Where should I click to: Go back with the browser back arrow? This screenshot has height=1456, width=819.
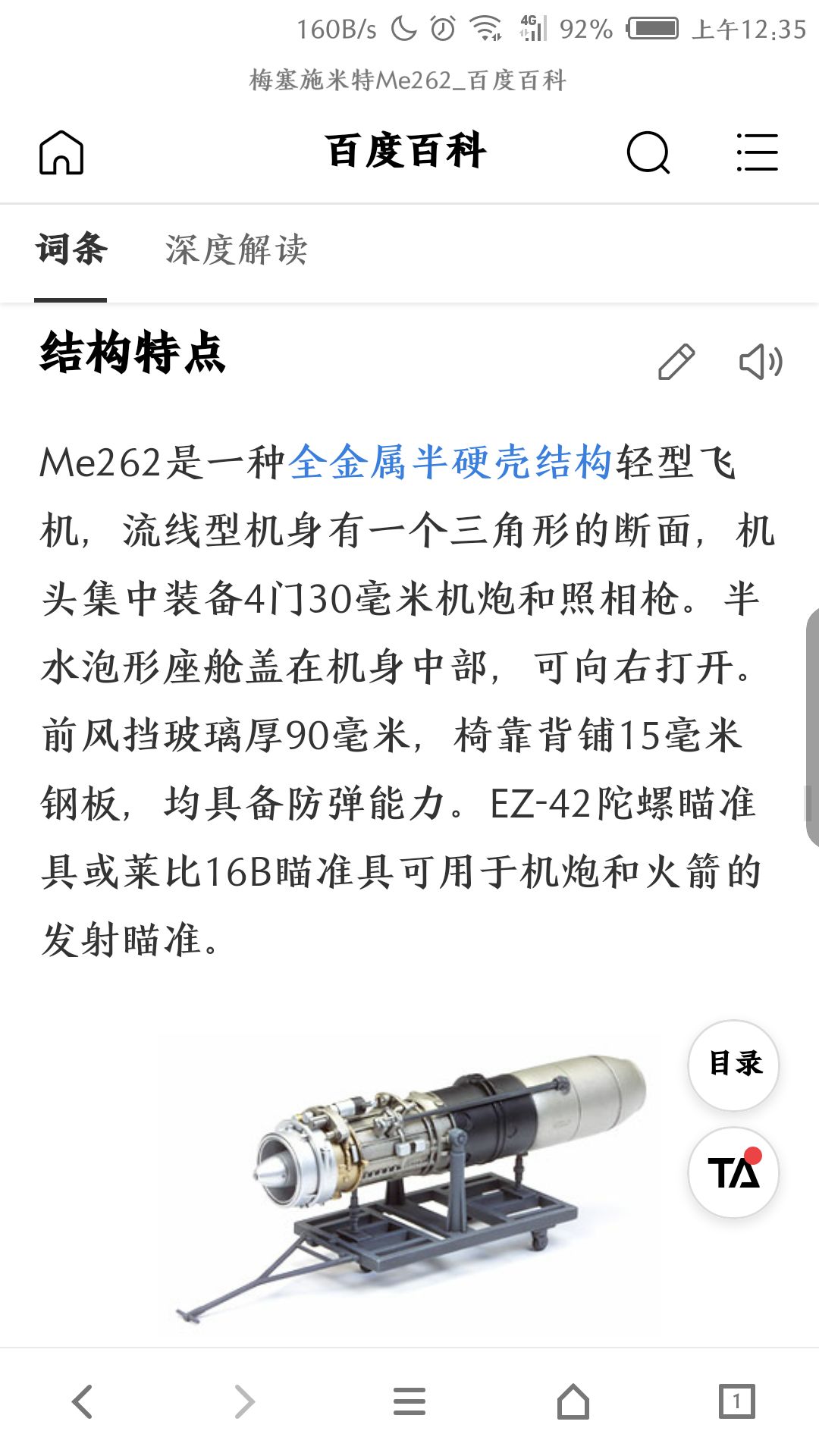[82, 1401]
